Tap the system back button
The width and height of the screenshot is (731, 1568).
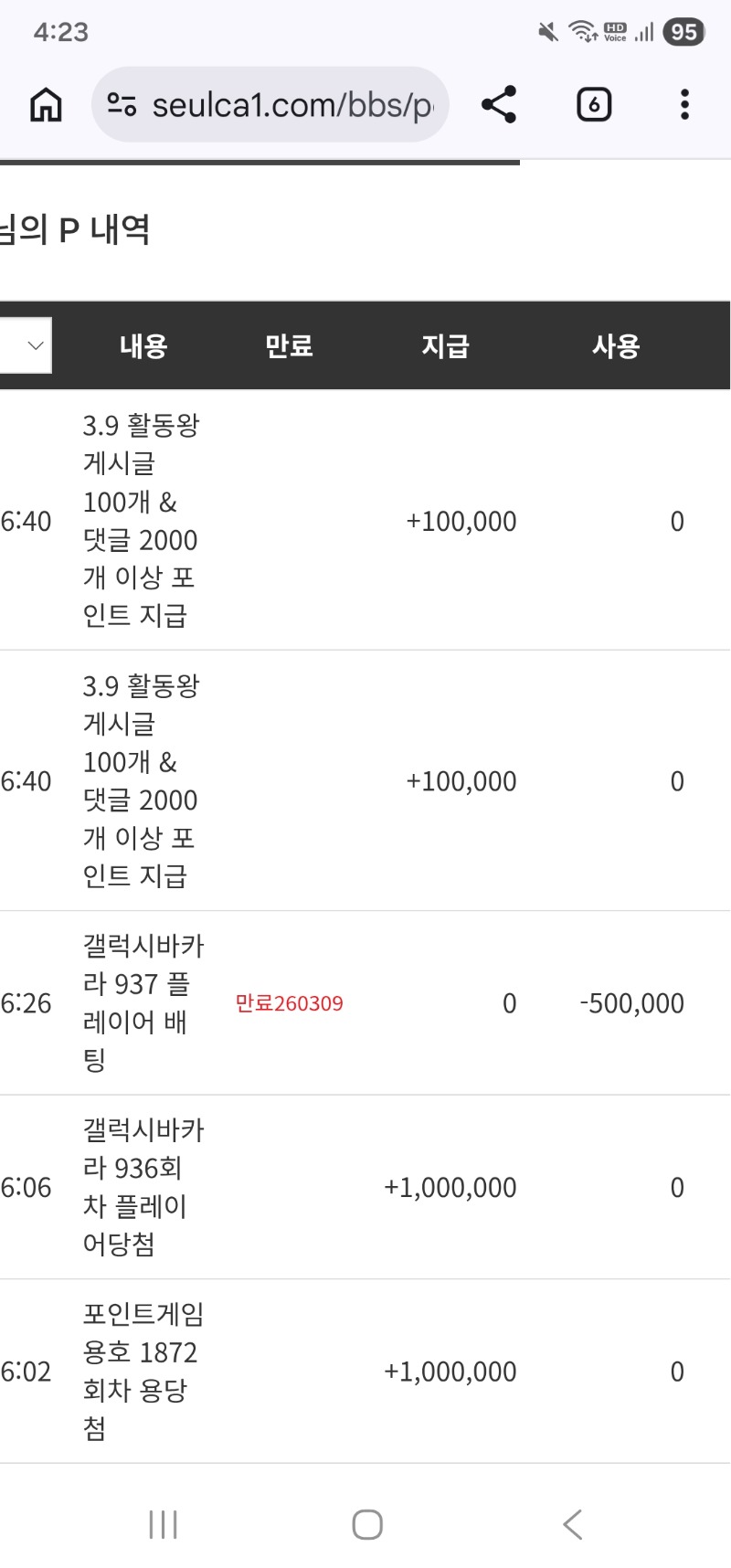[573, 1524]
